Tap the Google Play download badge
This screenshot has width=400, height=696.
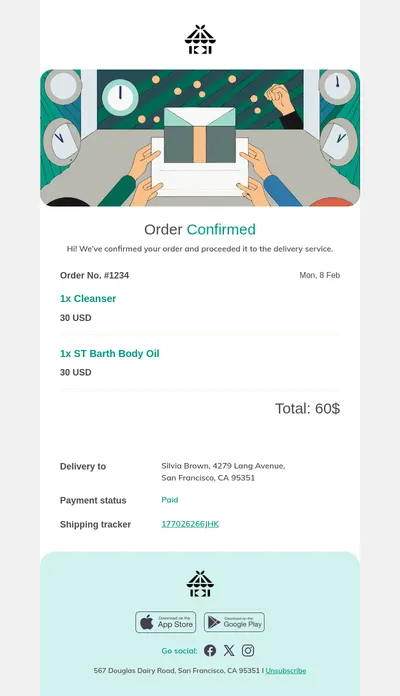click(x=234, y=622)
